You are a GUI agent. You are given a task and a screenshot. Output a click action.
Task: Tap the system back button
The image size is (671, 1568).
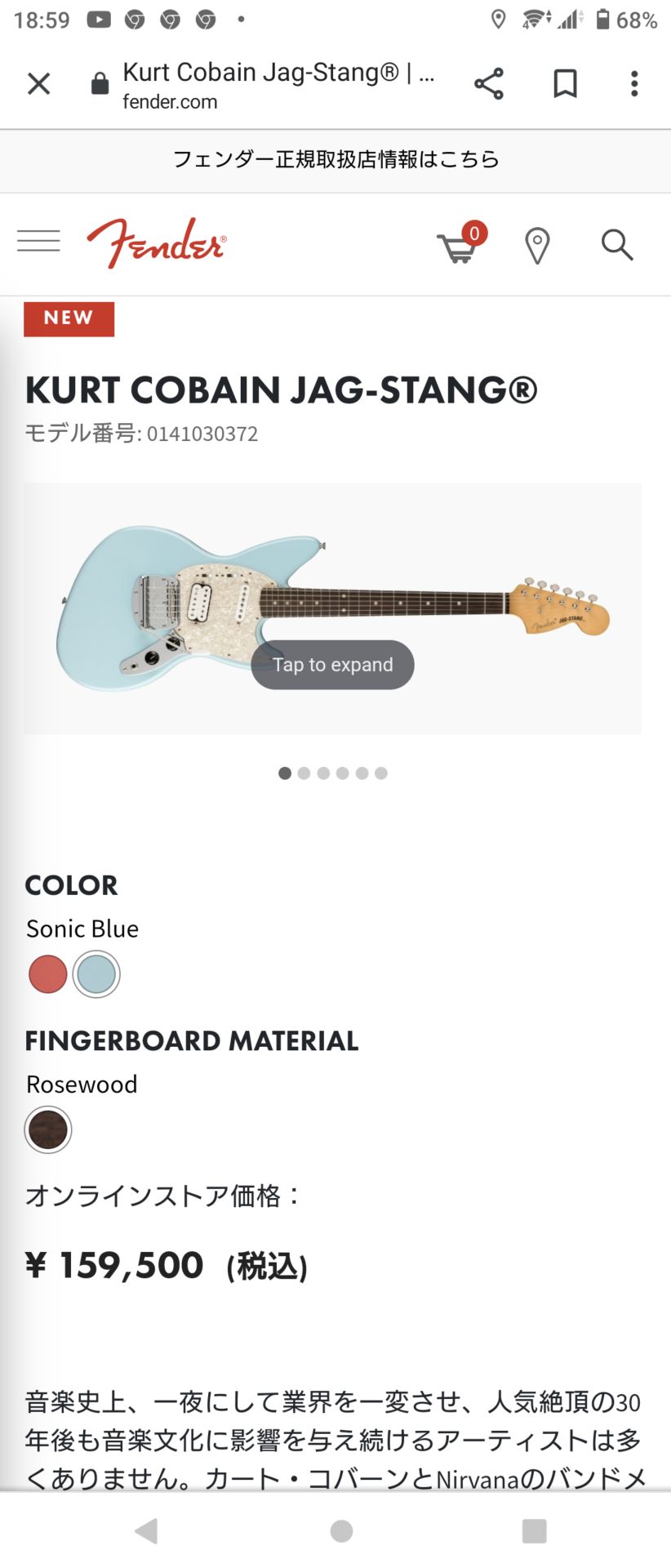(x=146, y=1530)
